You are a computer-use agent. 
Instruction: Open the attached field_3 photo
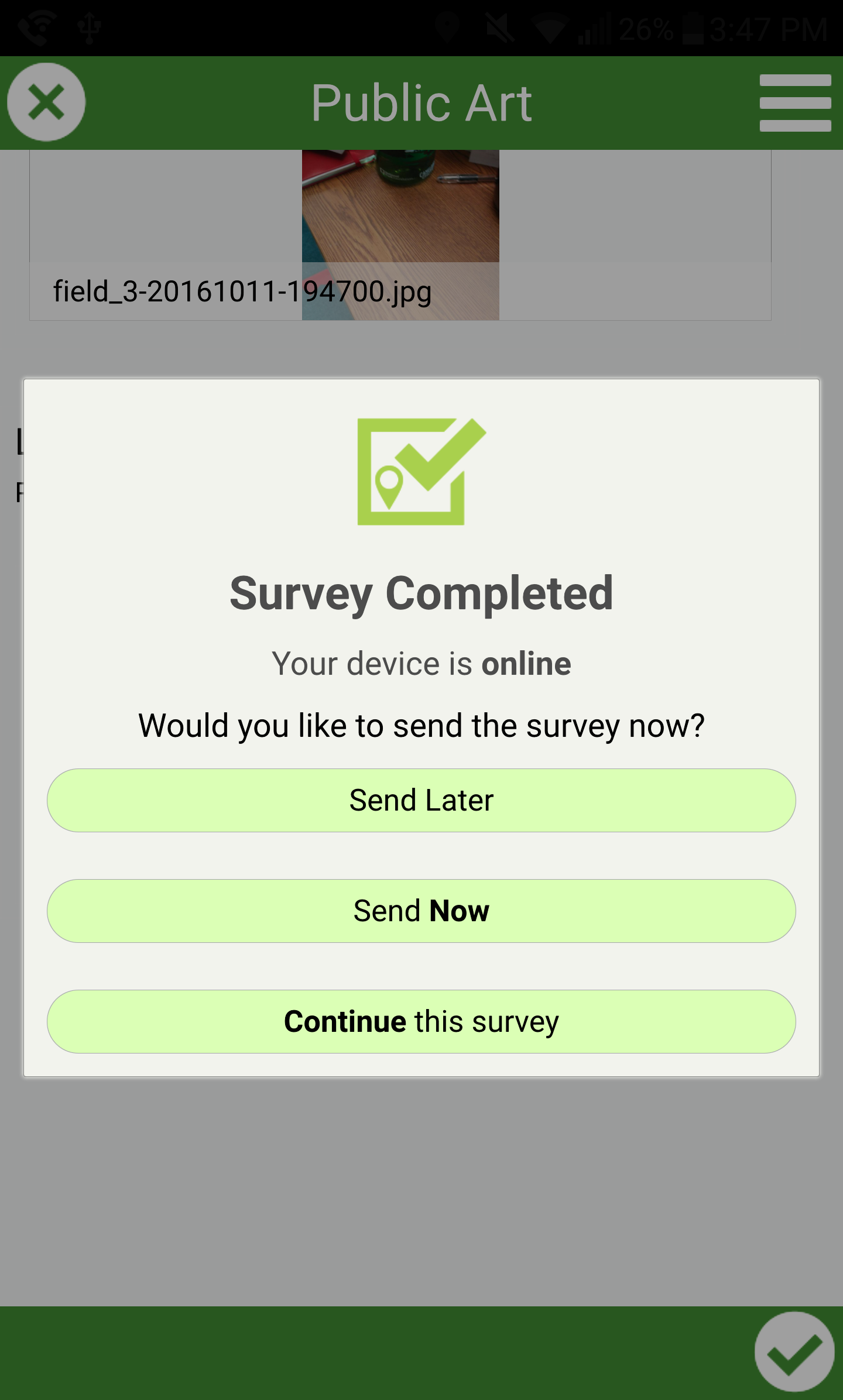point(400,234)
